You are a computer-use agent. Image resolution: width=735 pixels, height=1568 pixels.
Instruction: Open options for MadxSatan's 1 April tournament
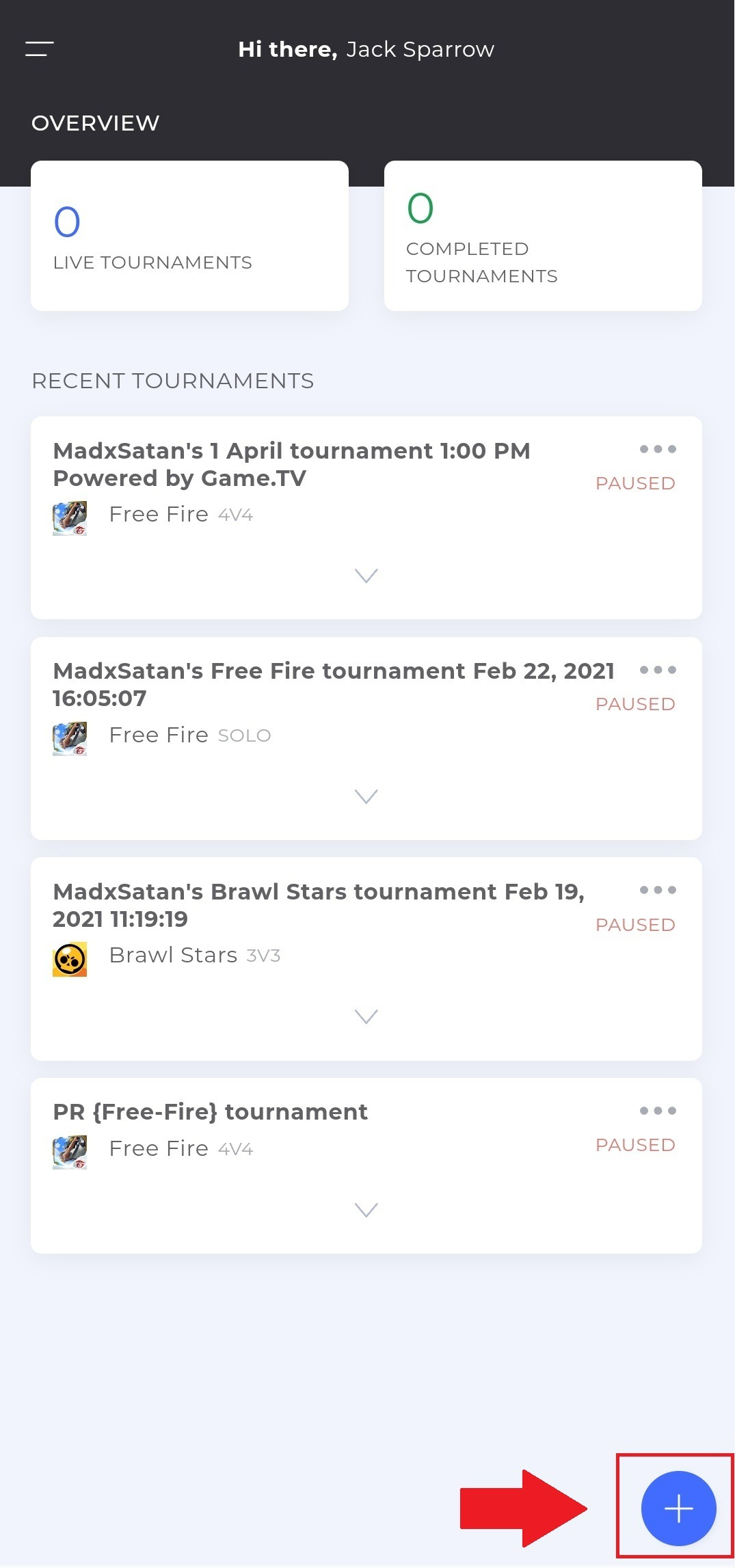pyautogui.click(x=658, y=449)
